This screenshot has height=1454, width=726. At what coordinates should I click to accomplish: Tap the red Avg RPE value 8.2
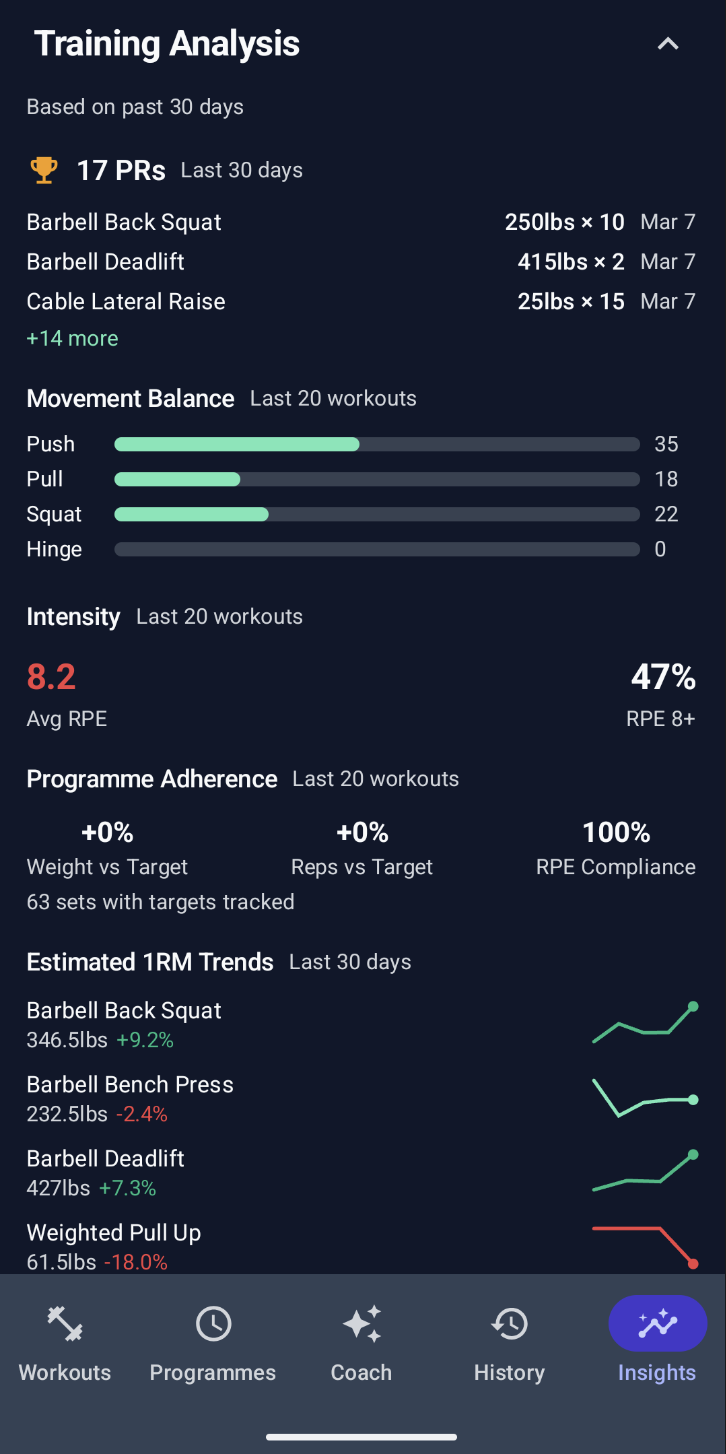click(51, 676)
